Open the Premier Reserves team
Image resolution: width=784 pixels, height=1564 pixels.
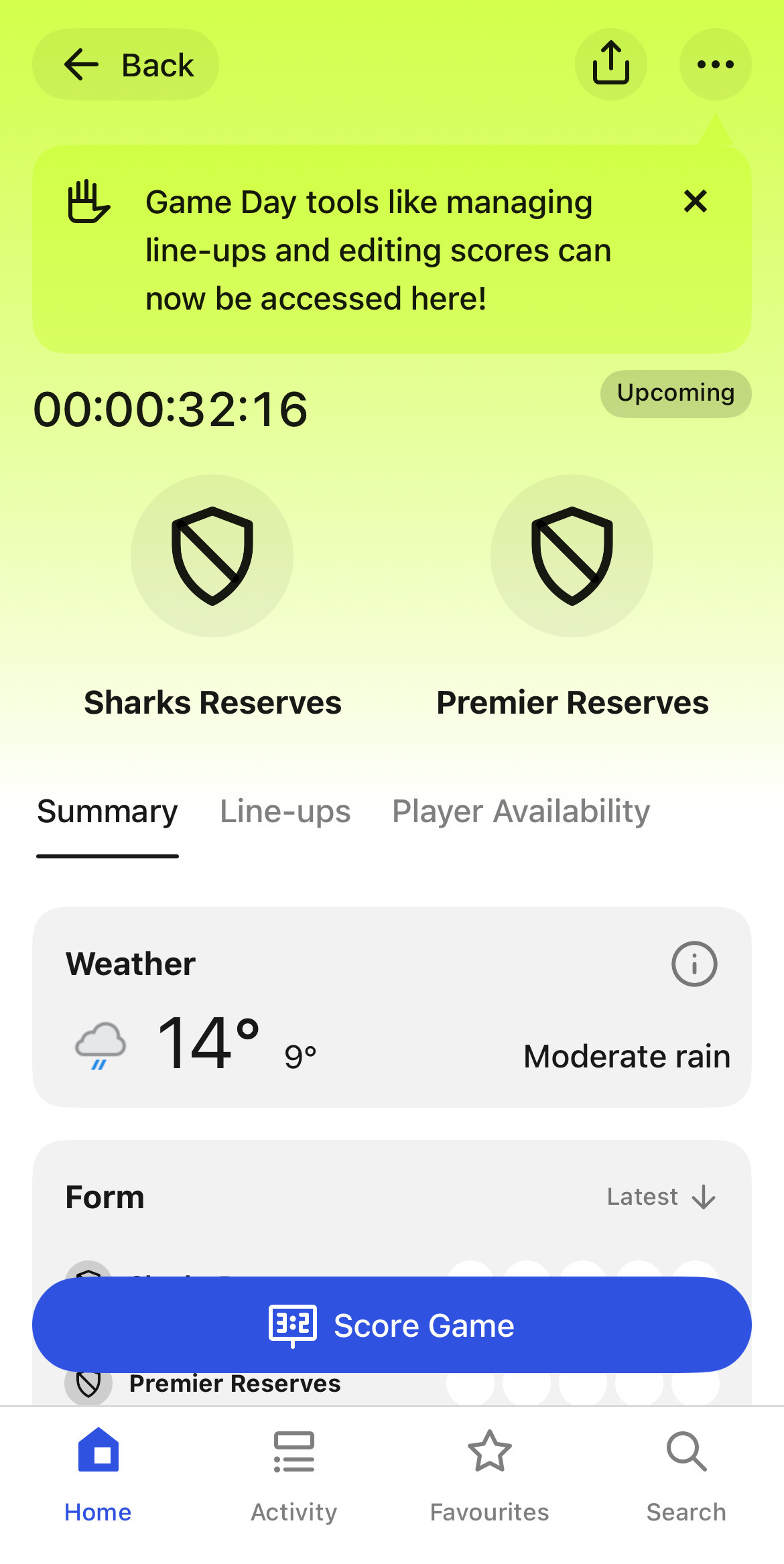[572, 556]
